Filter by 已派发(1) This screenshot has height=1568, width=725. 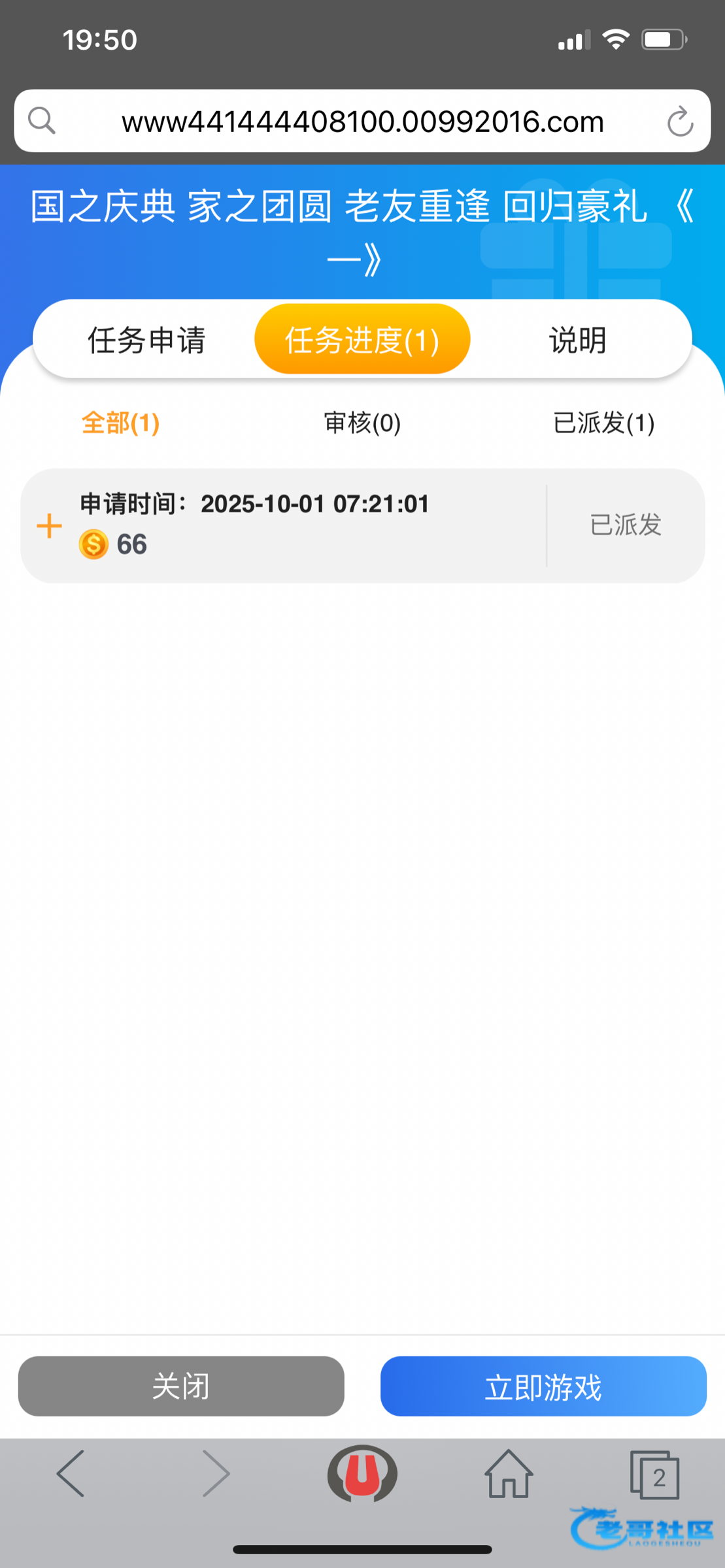click(603, 423)
